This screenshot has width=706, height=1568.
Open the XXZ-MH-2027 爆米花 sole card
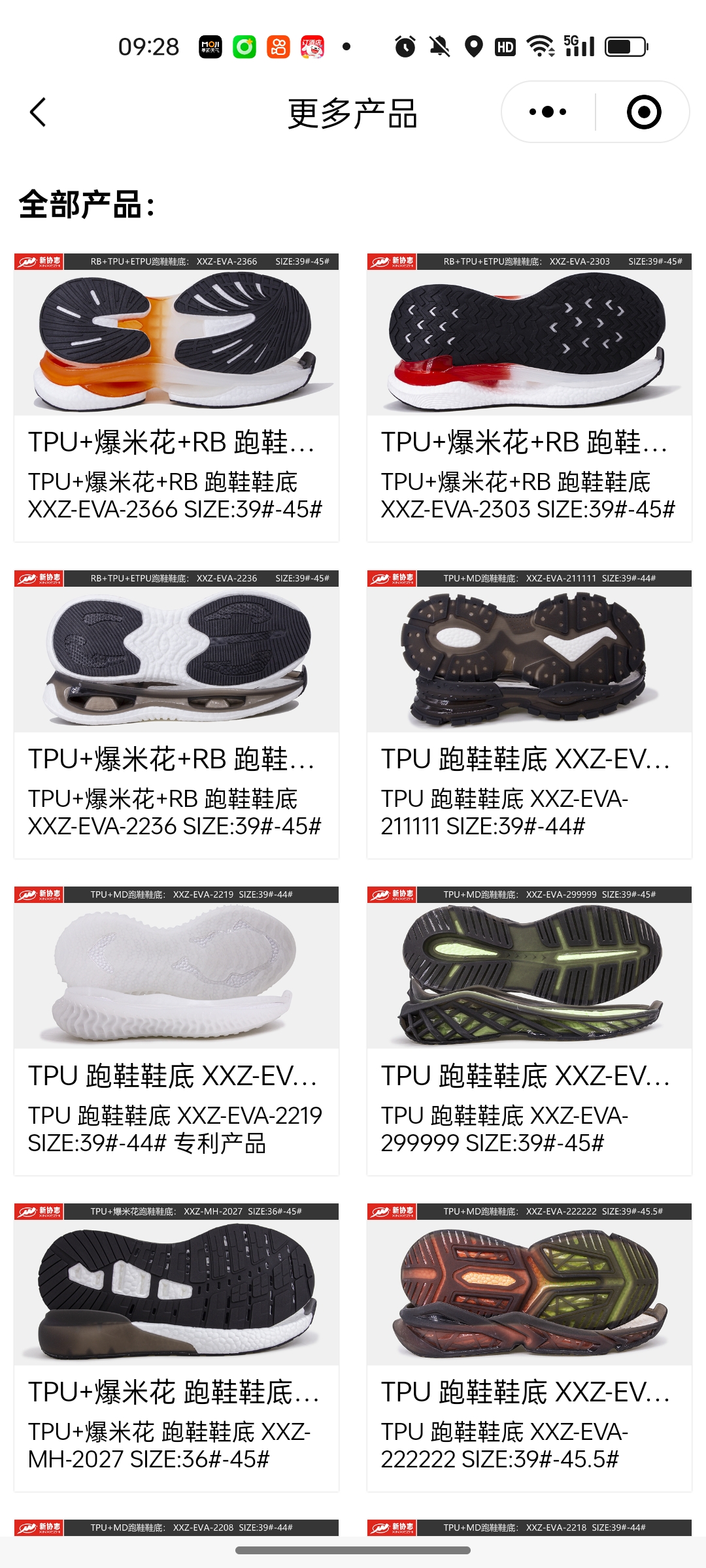coord(176,1347)
